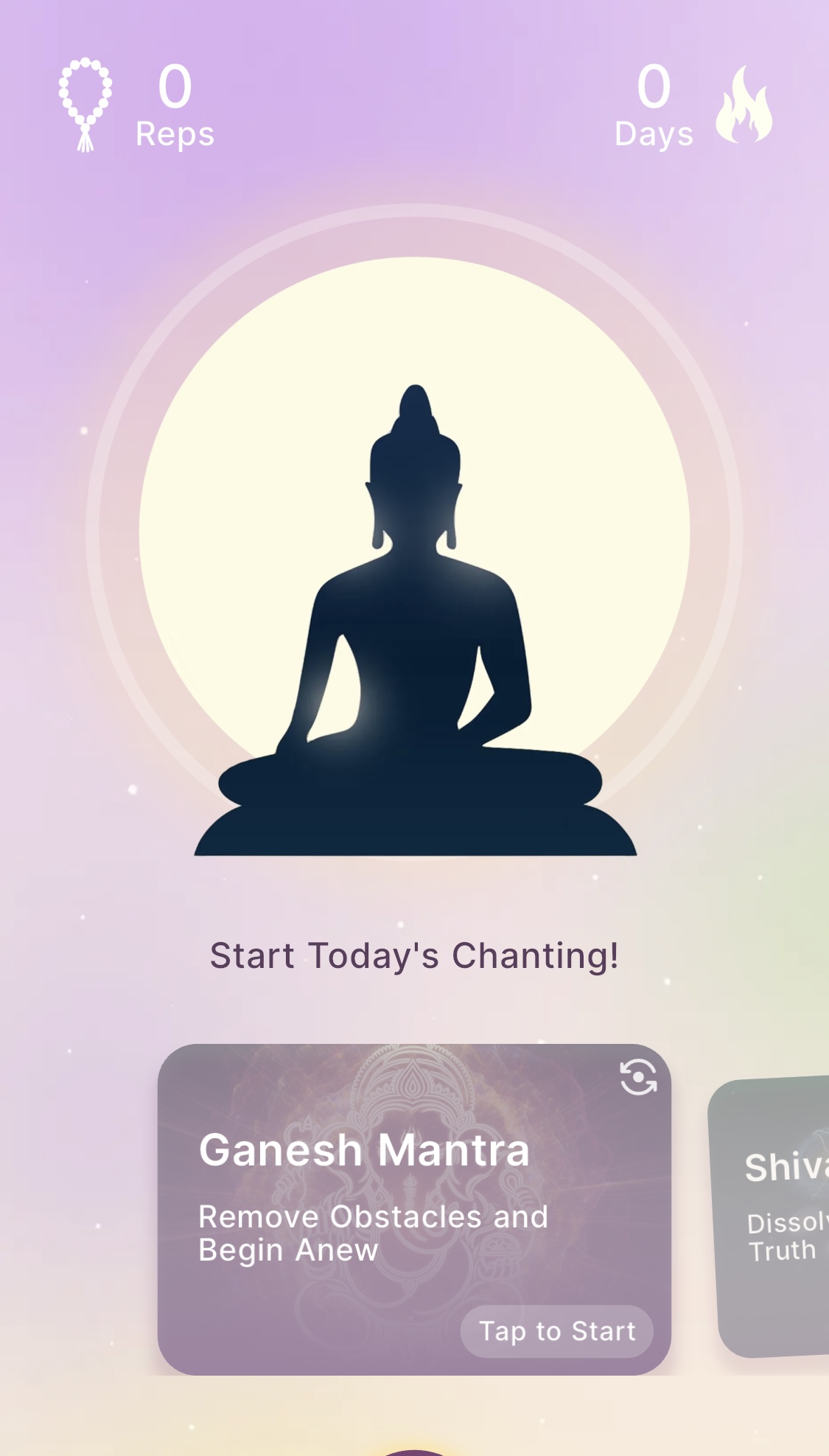Tap to Start the Ganesh Mantra
Viewport: 829px width, 1456px height.
[x=556, y=1331]
